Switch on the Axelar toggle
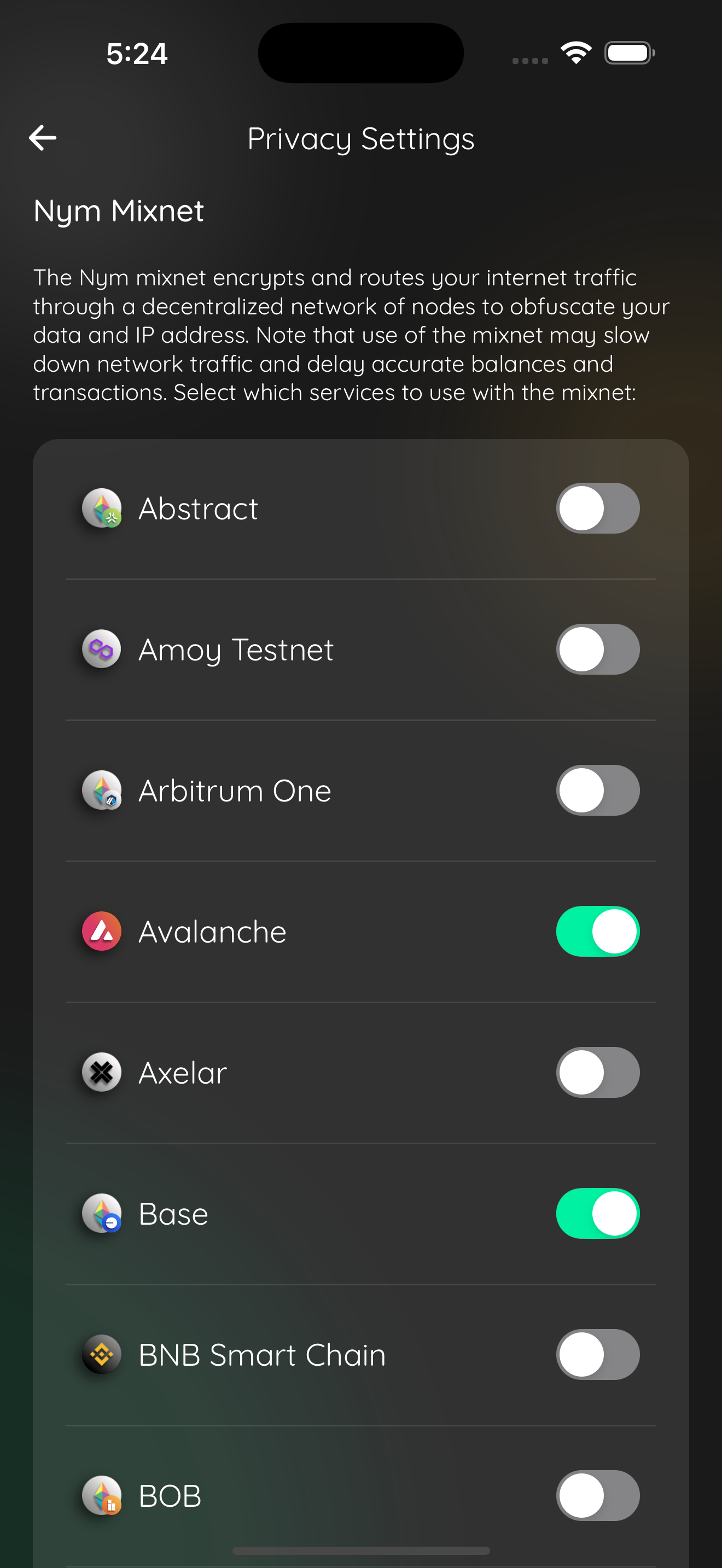 [x=597, y=1073]
